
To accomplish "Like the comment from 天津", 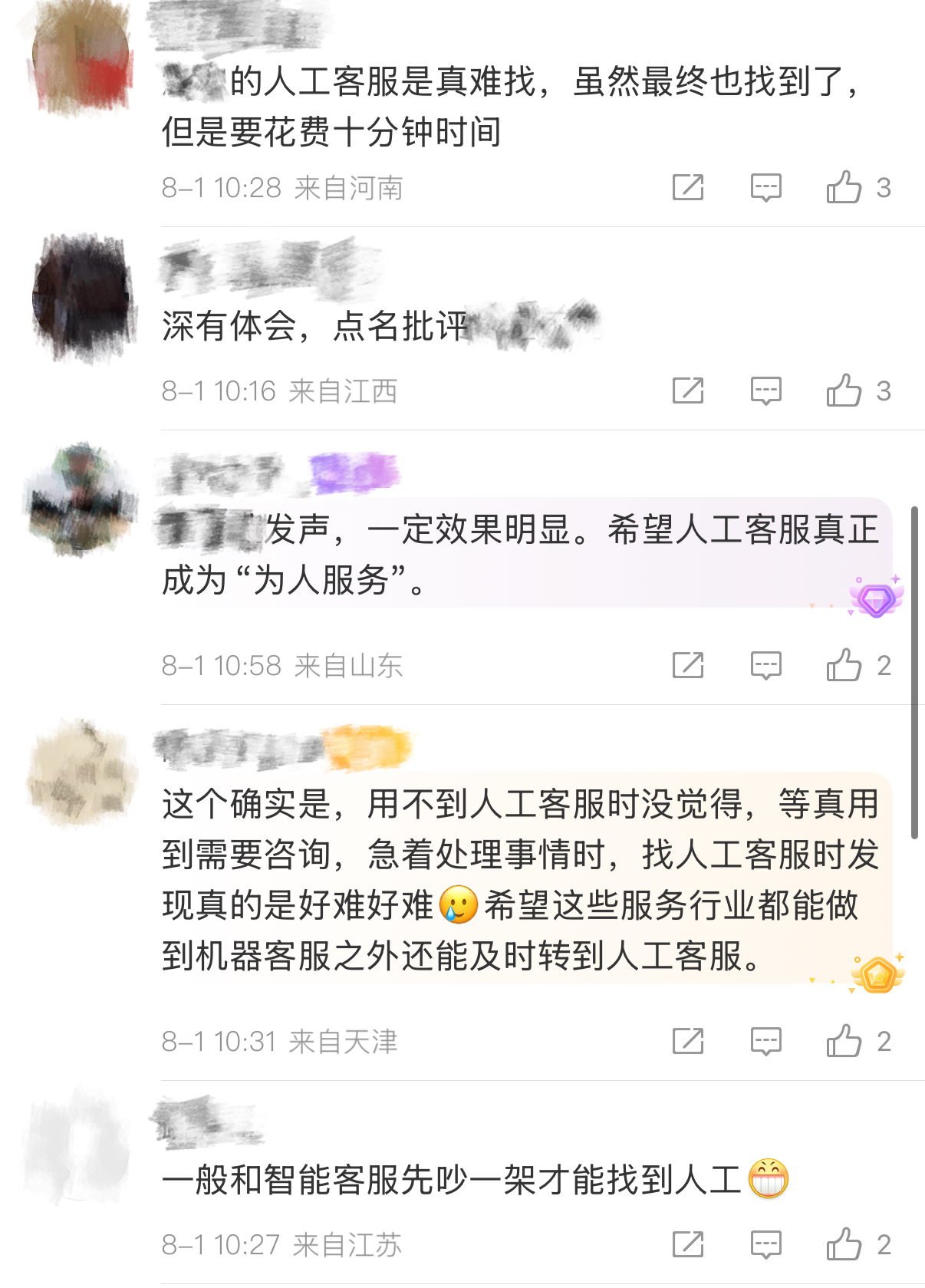I will (844, 1041).
